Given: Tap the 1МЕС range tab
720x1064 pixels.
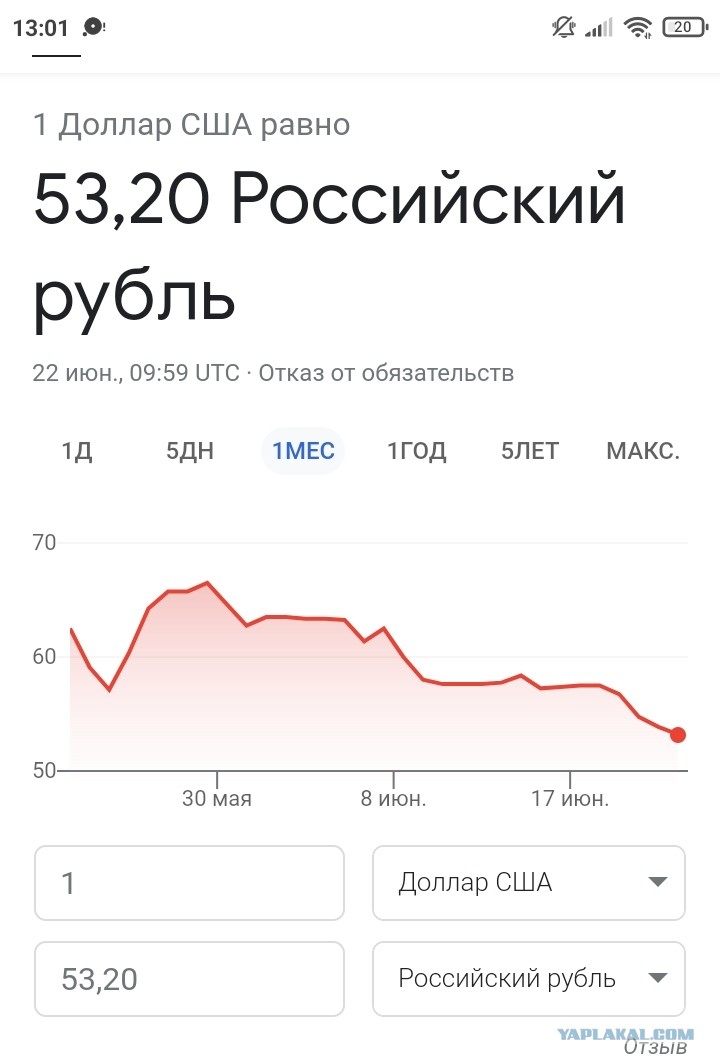Looking at the screenshot, I should coord(303,451).
